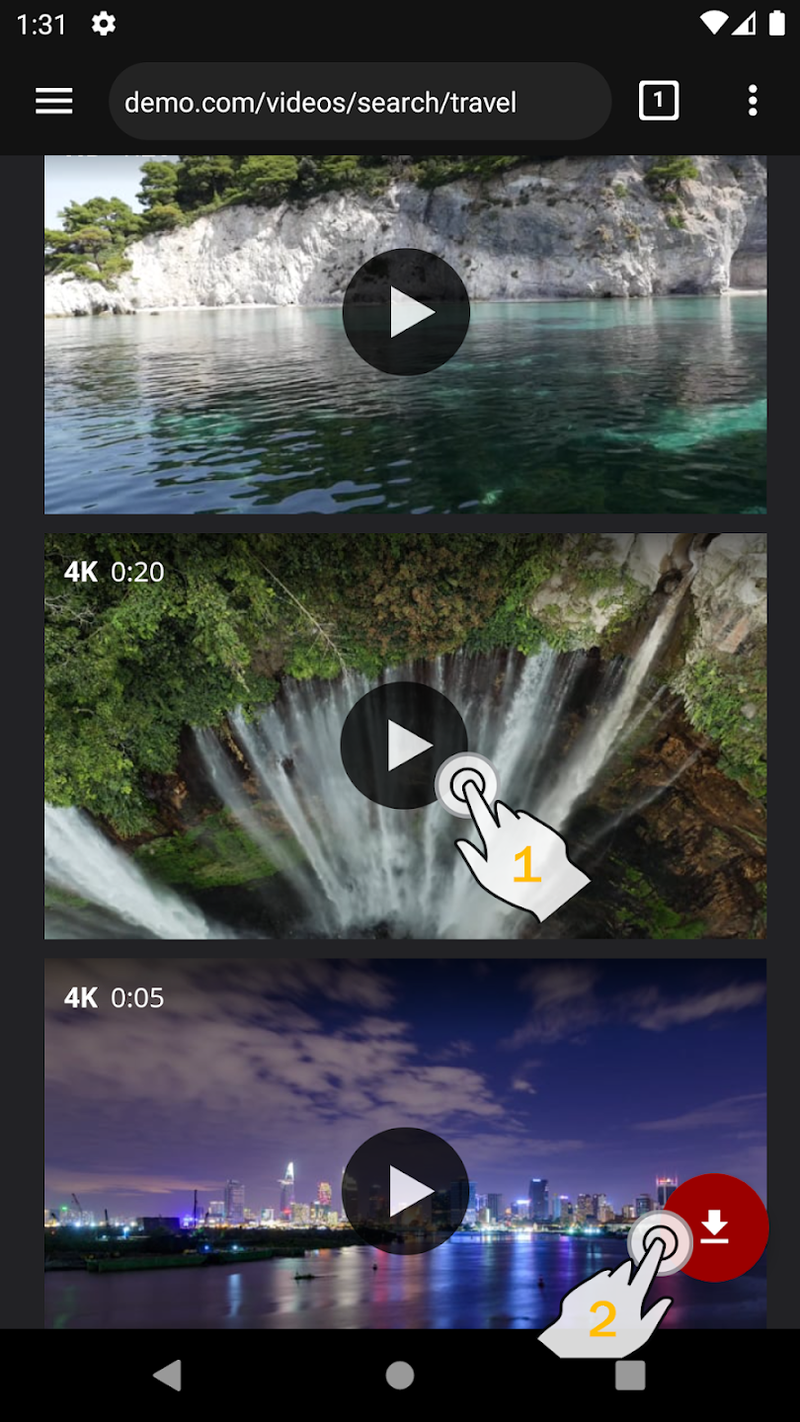
Task: Play the waterfall 4K video
Action: [x=404, y=746]
